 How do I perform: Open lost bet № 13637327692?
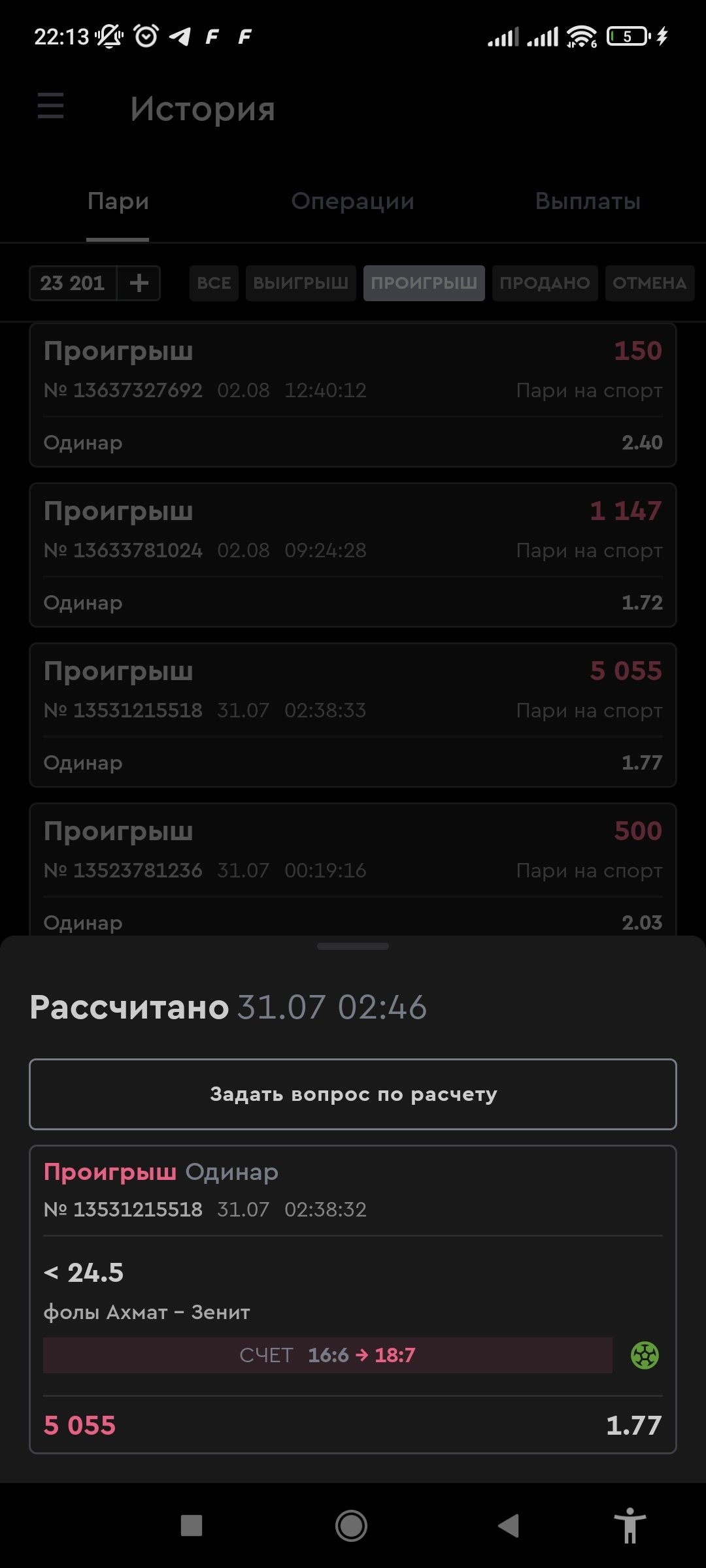[x=353, y=395]
